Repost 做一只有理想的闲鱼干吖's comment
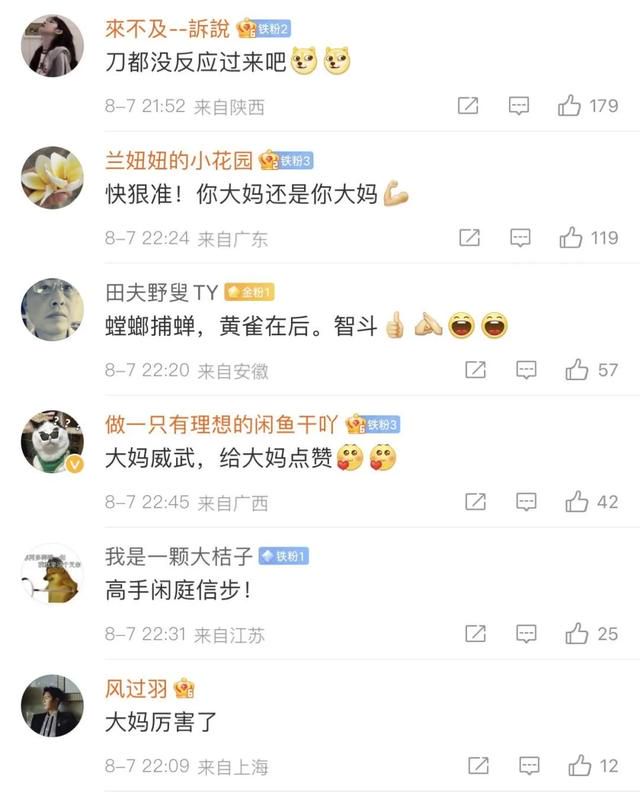Image resolution: width=640 pixels, height=792 pixels. click(x=475, y=502)
